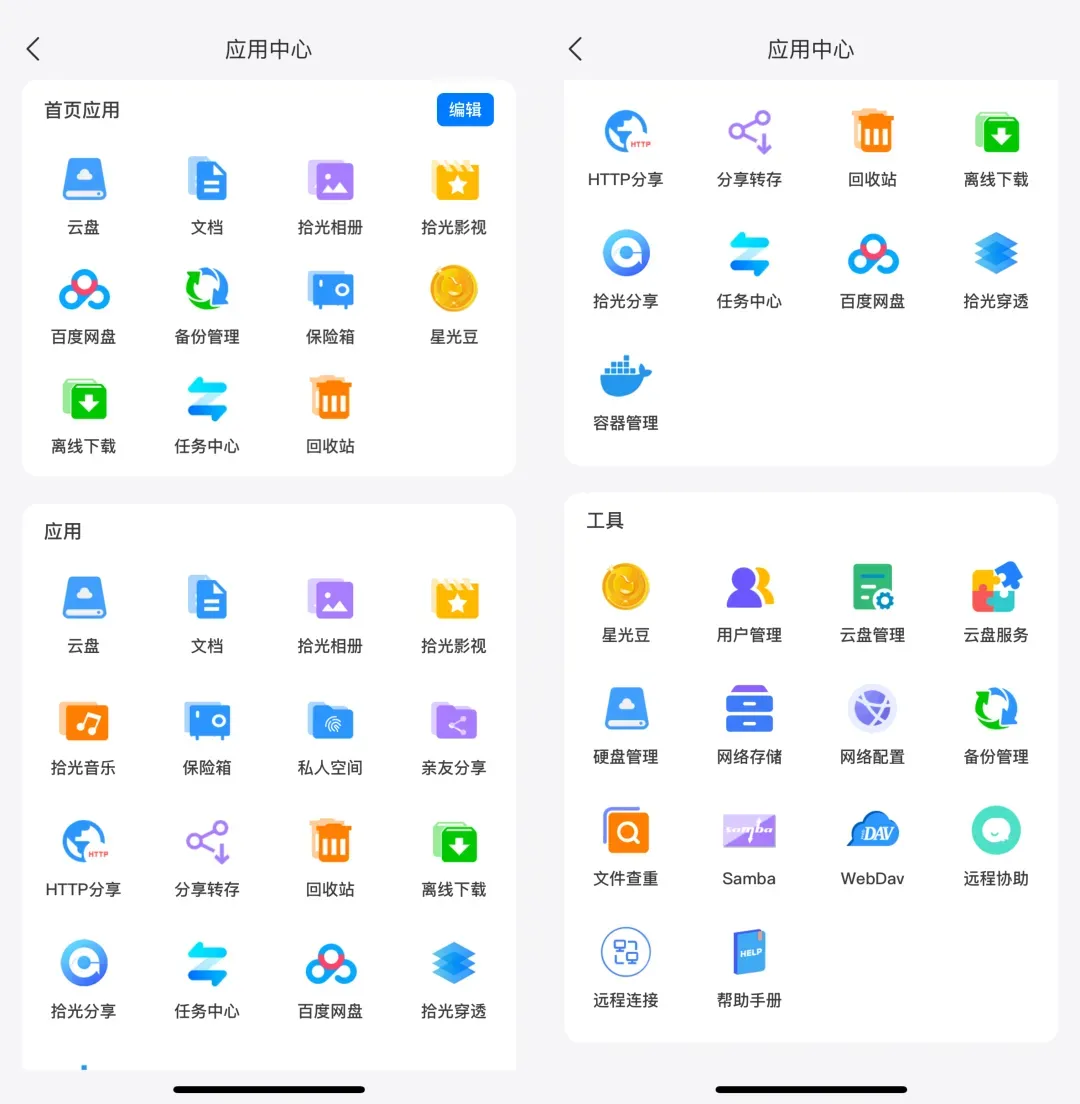Tap the 编辑 button for 首页应用
The image size is (1080, 1104).
coord(465,110)
